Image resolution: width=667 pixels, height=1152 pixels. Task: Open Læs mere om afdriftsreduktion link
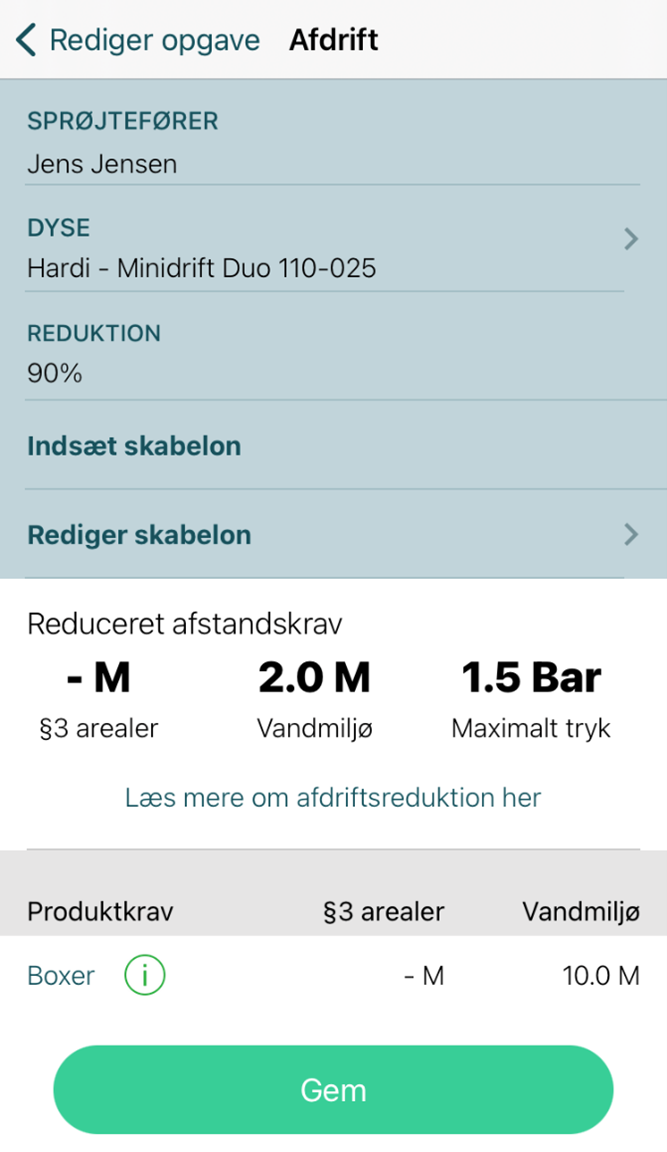pos(333,798)
